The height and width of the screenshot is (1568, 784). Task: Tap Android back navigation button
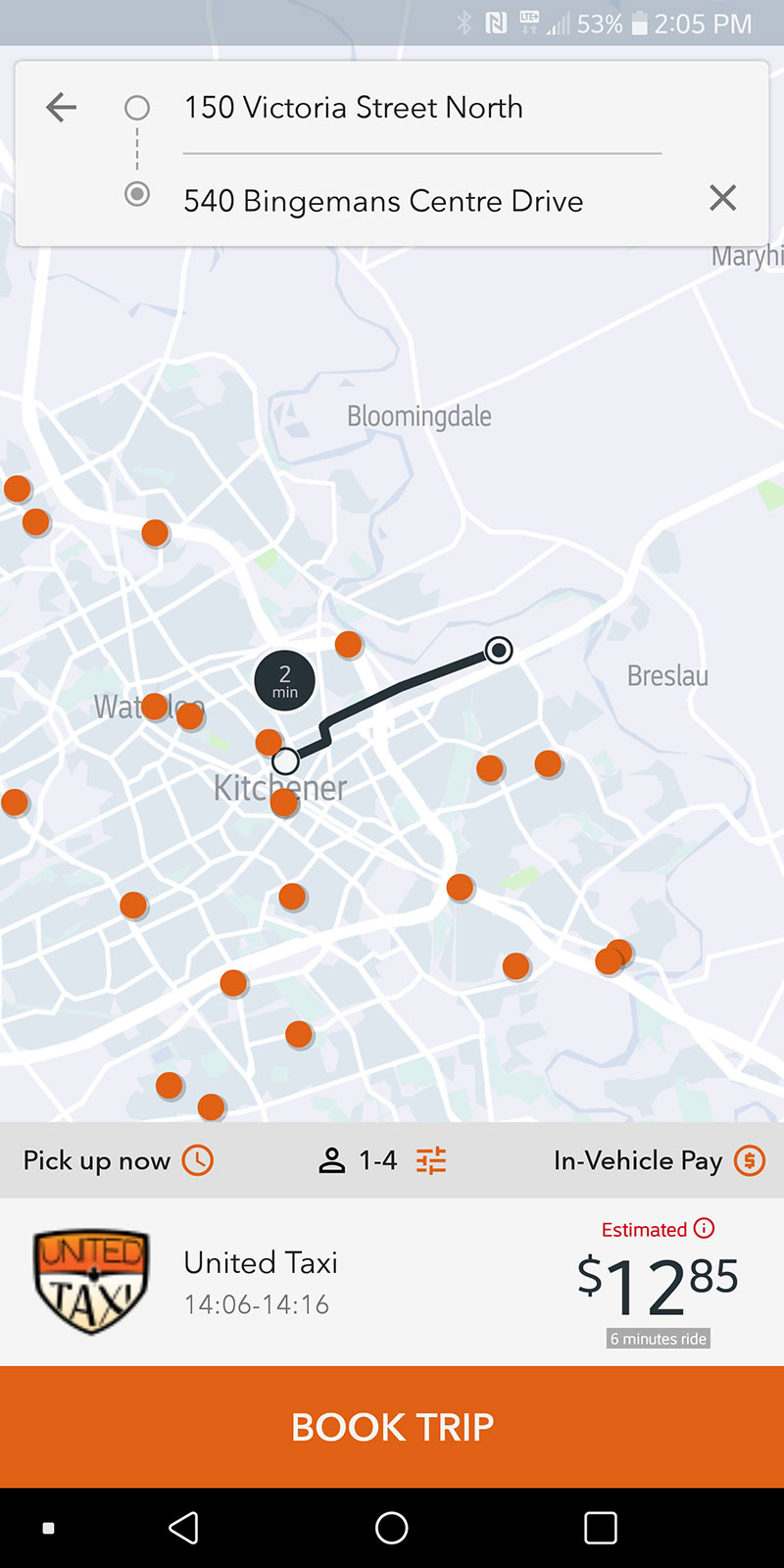(183, 1527)
